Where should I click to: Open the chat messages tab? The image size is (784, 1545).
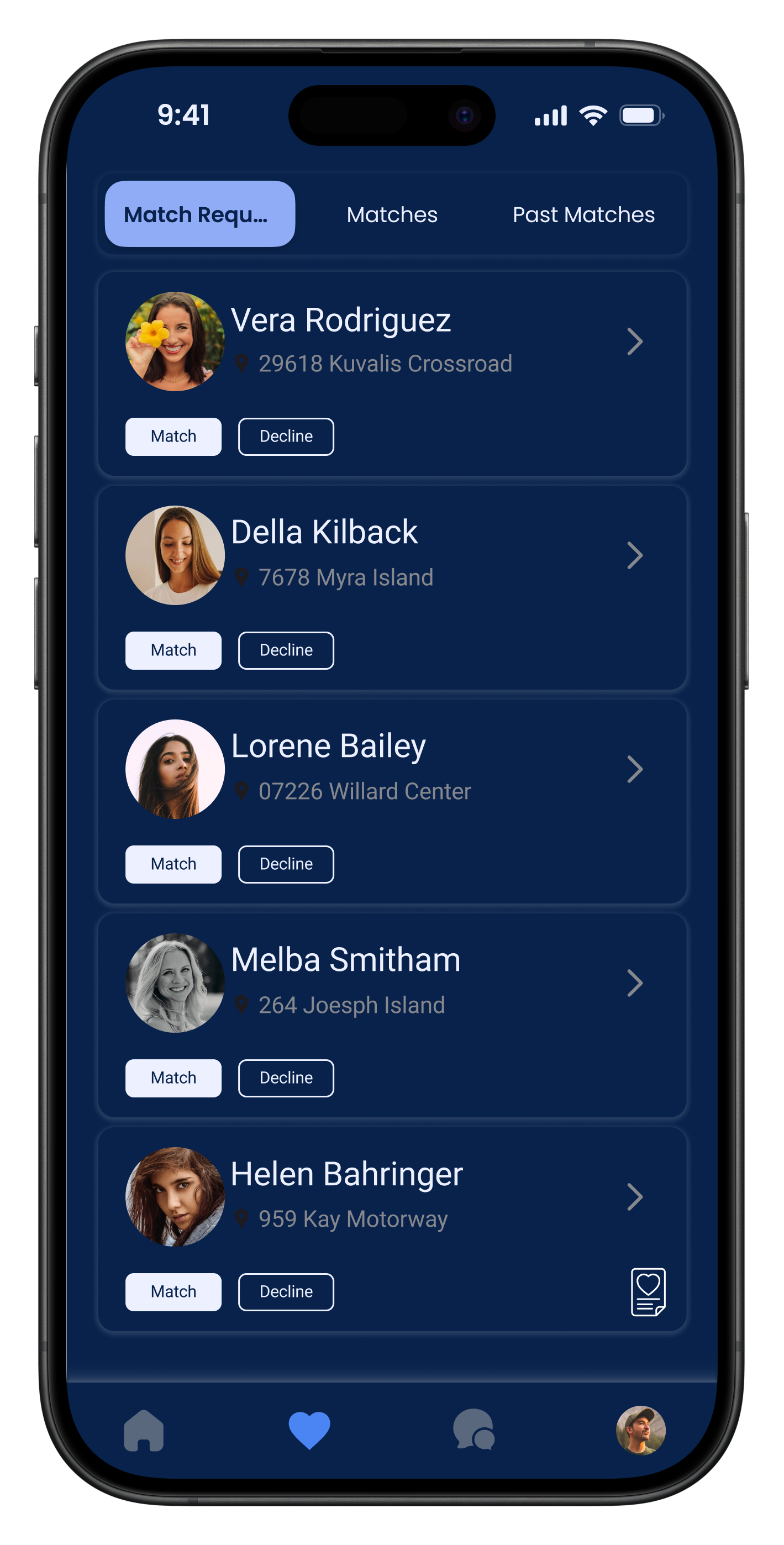point(474,1431)
